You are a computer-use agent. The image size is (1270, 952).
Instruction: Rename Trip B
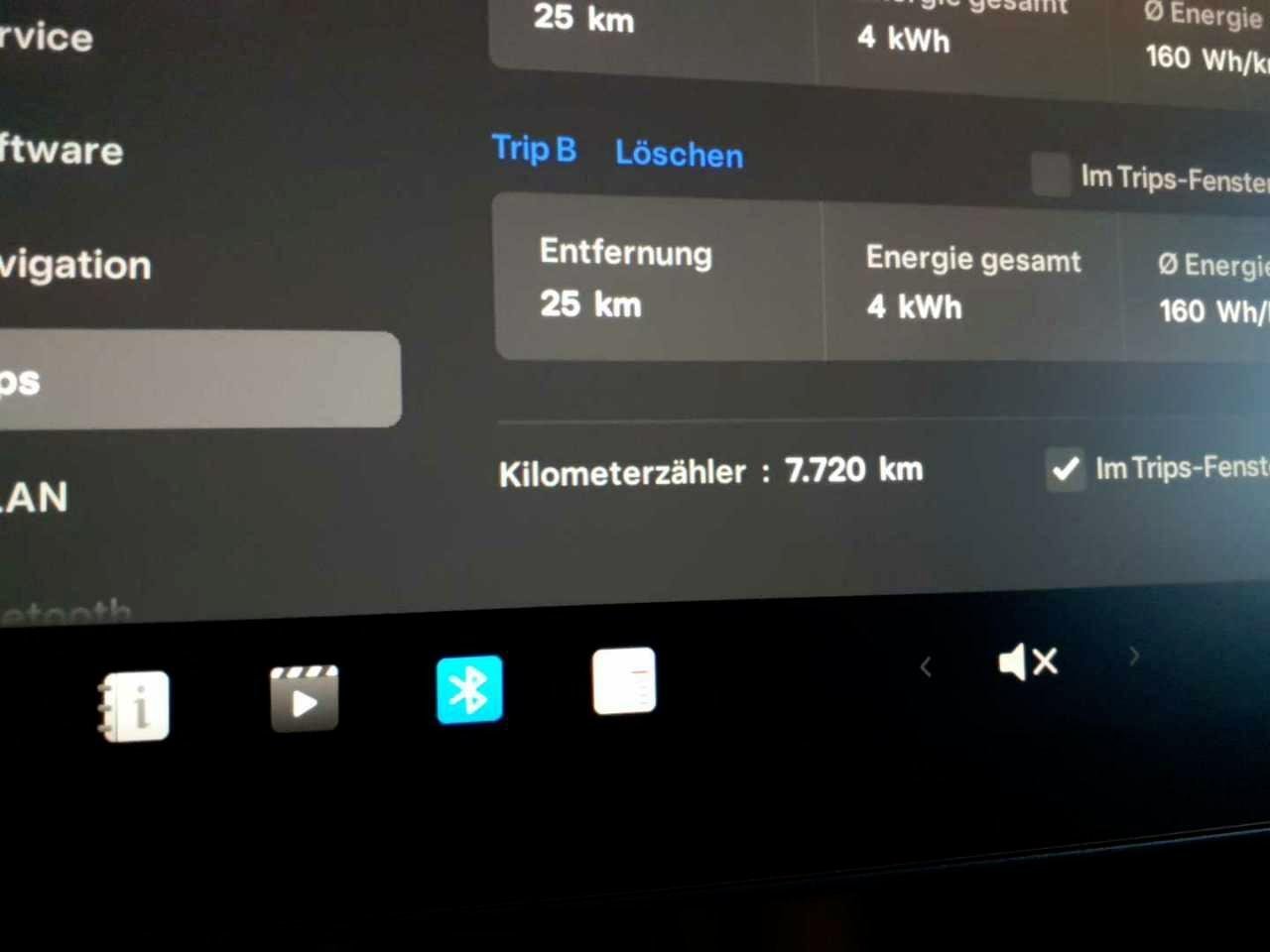pyautogui.click(x=534, y=149)
